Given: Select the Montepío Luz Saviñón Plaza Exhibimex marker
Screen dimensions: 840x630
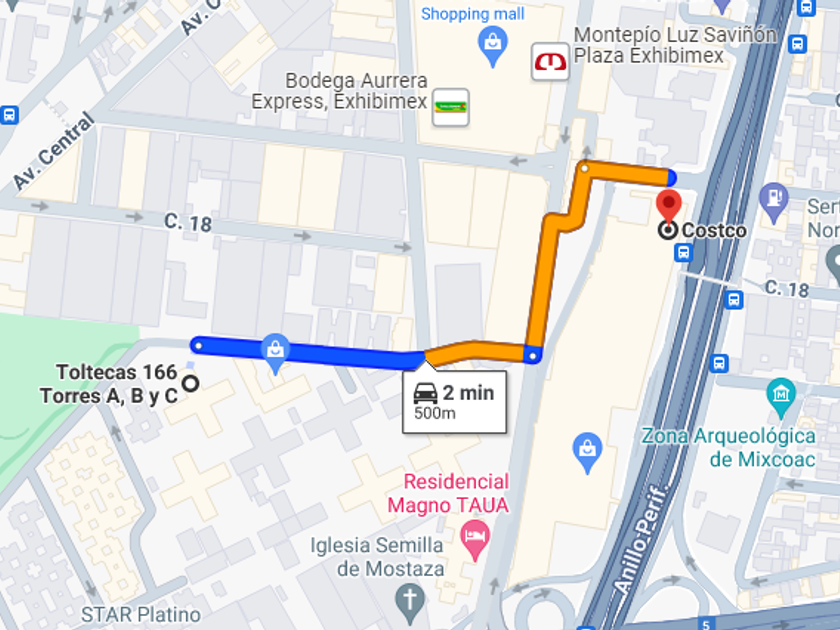Looking at the screenshot, I should pos(550,62).
